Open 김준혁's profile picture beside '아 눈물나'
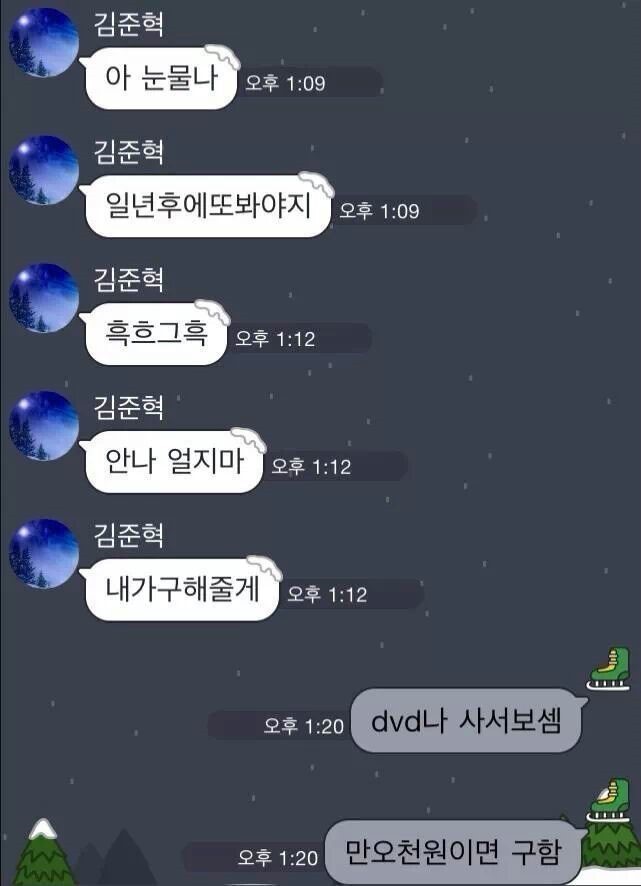This screenshot has width=641, height=886. click(x=43, y=44)
